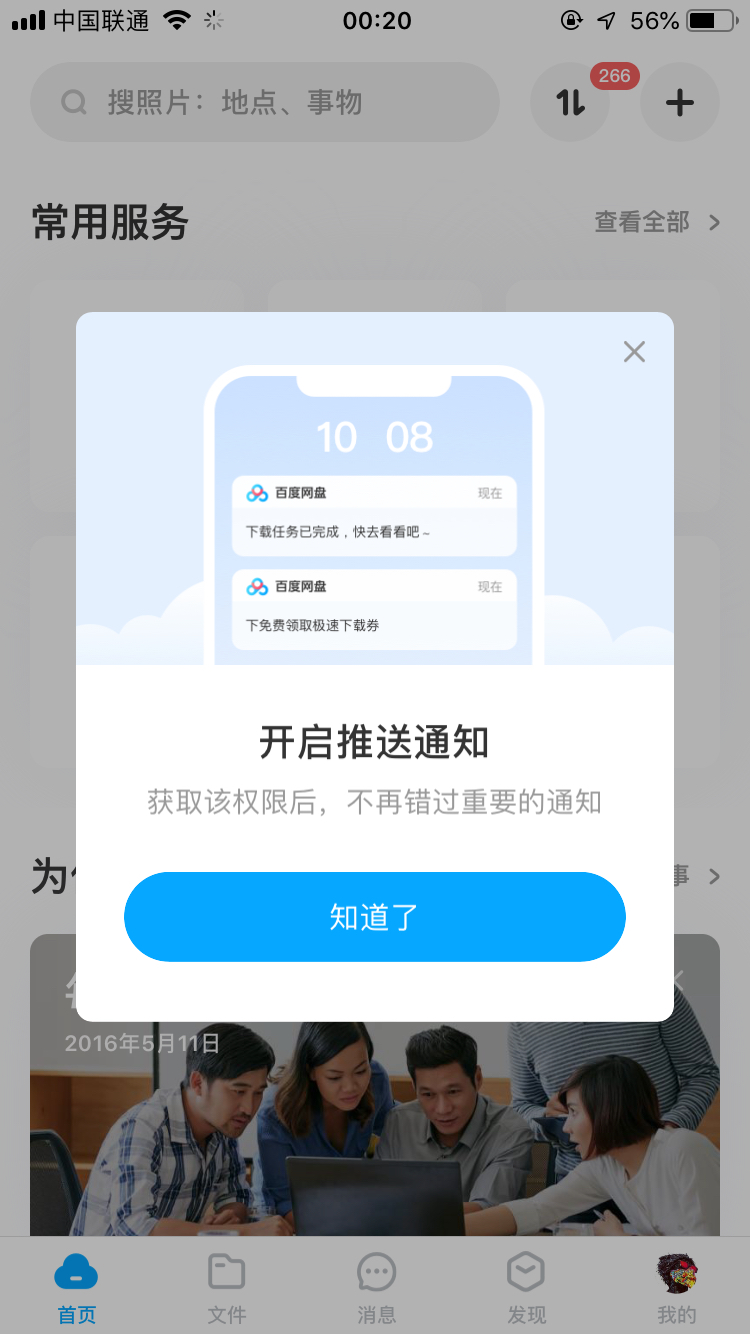Viewport: 750px width, 1334px height.
Task: Open the transfer list icon with 266 badge
Action: coord(570,102)
